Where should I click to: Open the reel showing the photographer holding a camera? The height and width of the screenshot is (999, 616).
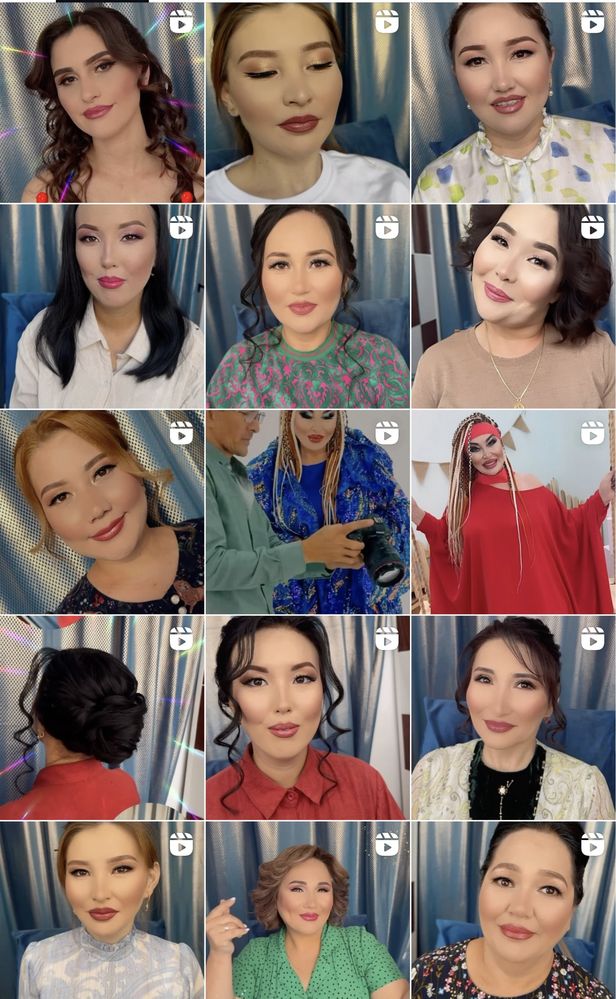tap(307, 511)
